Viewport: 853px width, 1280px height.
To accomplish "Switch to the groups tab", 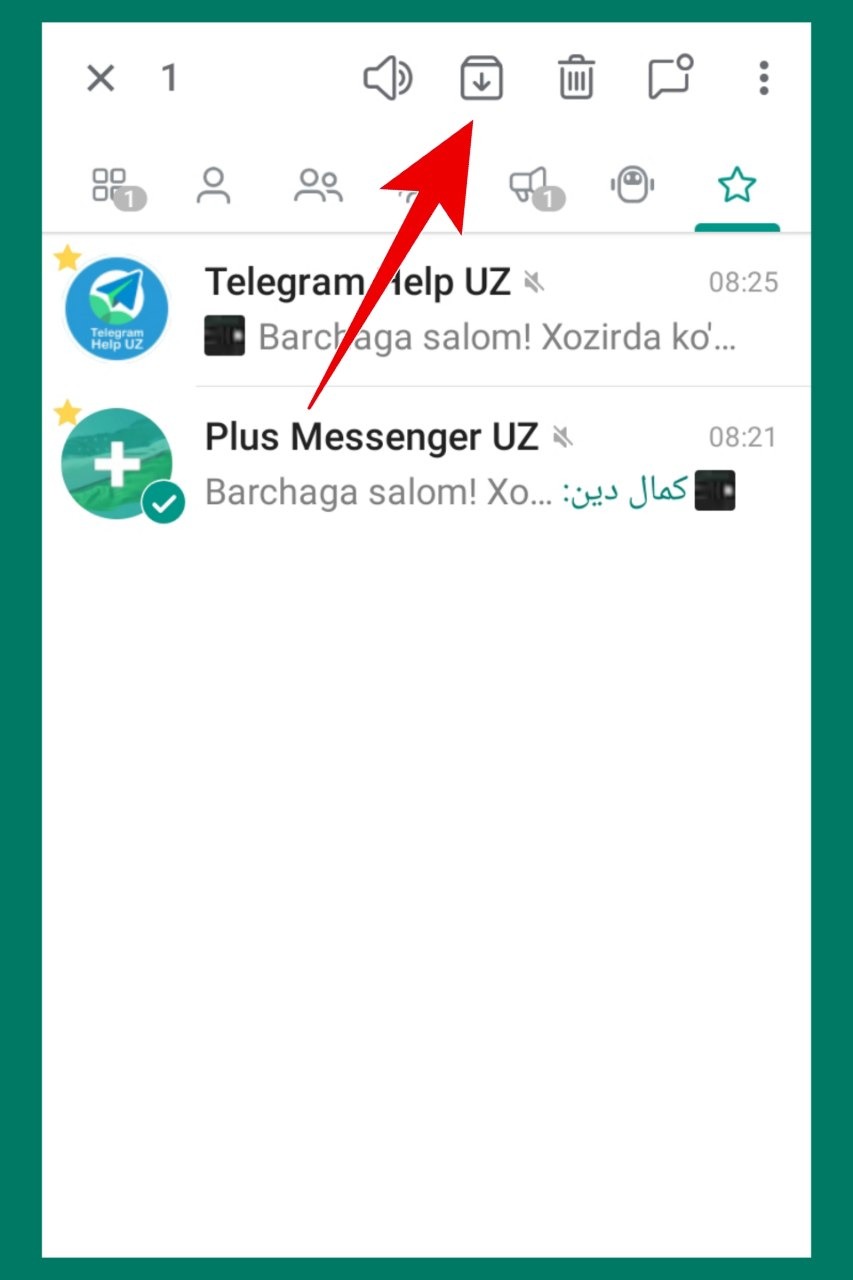I will click(318, 185).
